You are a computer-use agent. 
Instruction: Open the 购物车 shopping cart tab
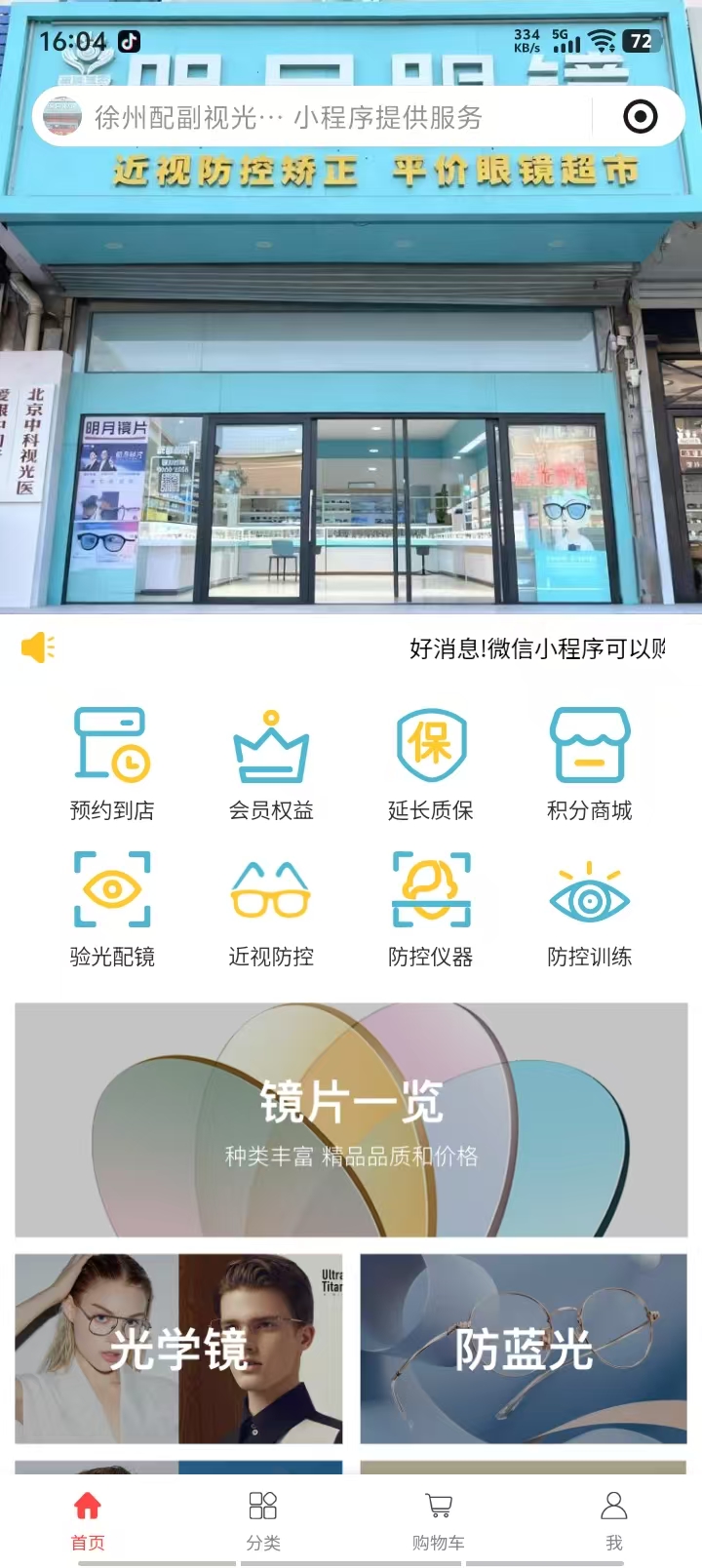click(439, 1519)
